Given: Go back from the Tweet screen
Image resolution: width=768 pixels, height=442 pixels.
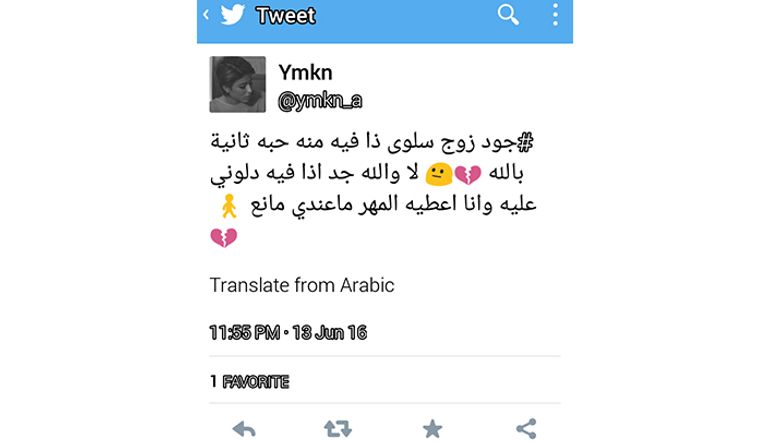Looking at the screenshot, I should (208, 15).
